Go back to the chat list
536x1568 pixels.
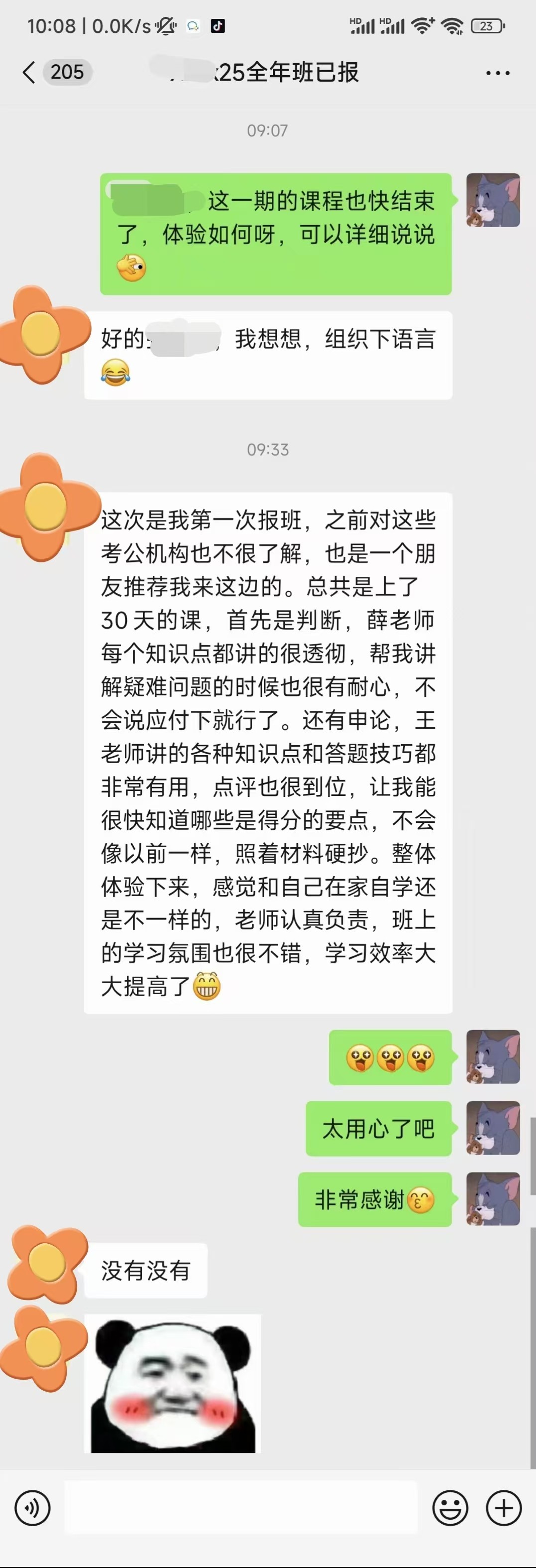[x=28, y=72]
